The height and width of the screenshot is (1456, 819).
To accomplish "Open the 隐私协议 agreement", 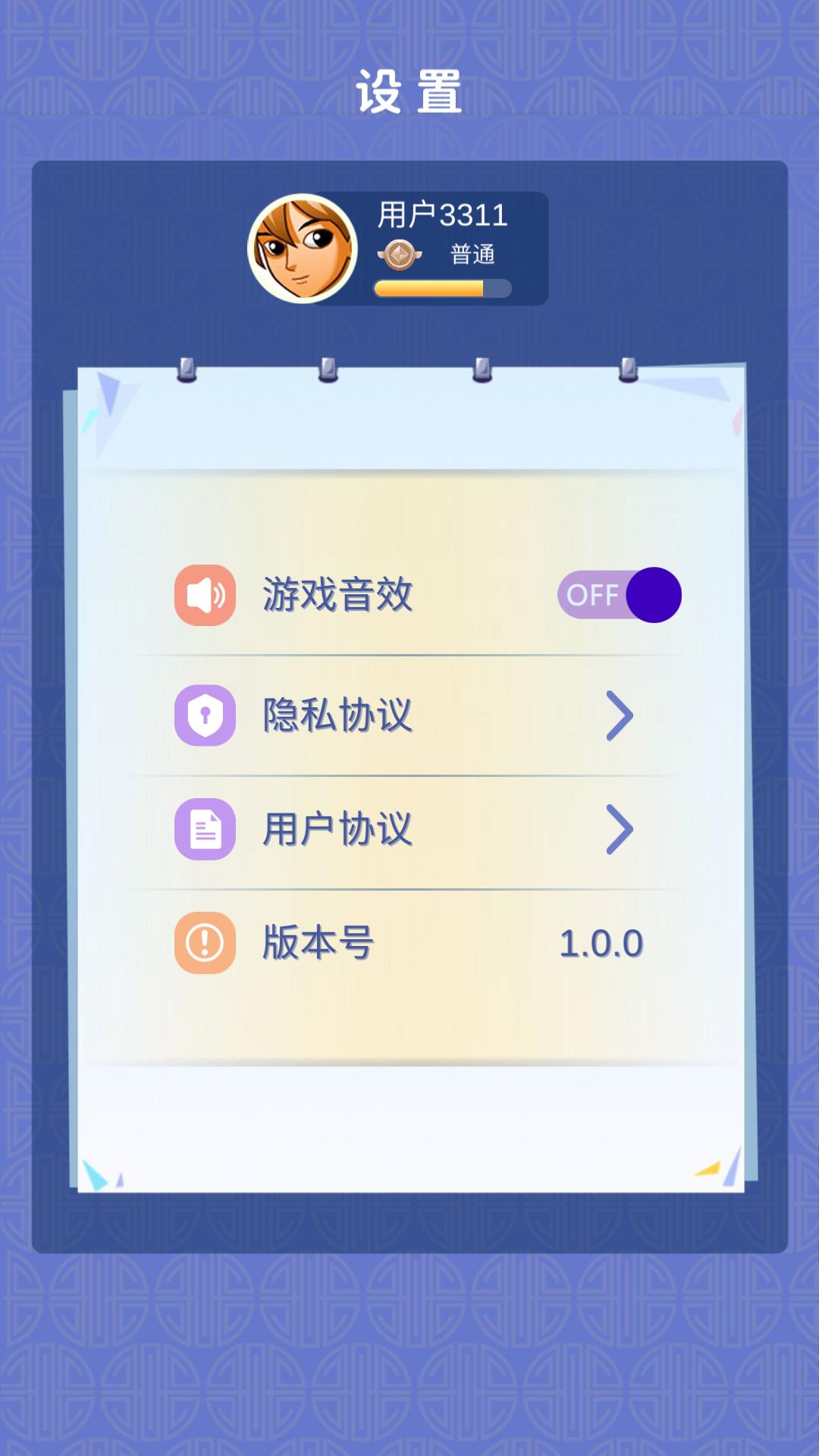I will (x=337, y=715).
